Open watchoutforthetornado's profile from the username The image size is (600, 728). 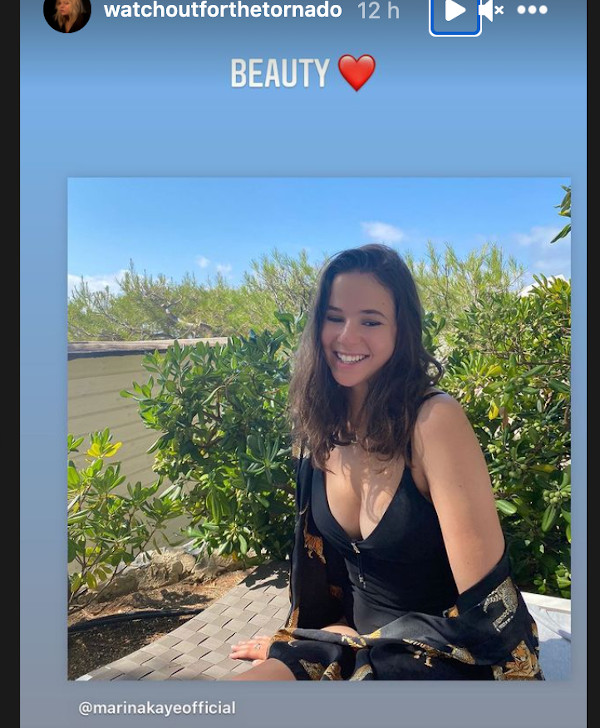point(223,11)
